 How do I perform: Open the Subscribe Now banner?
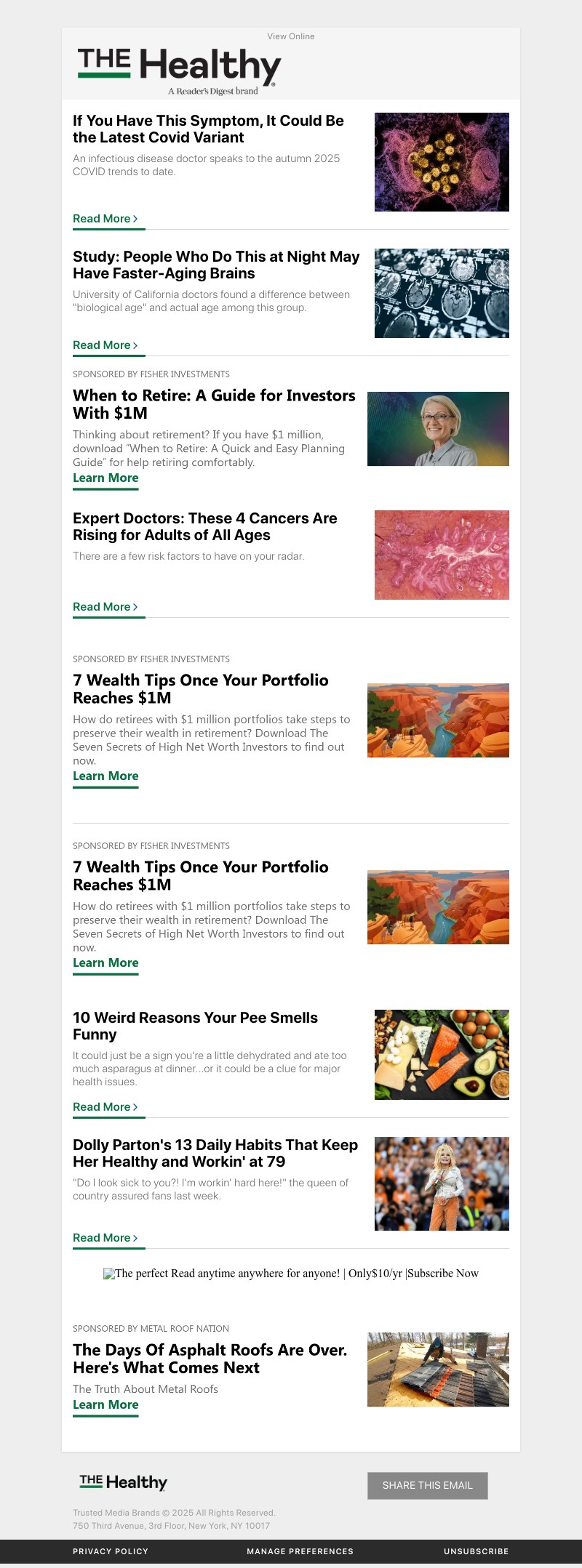(x=291, y=1274)
